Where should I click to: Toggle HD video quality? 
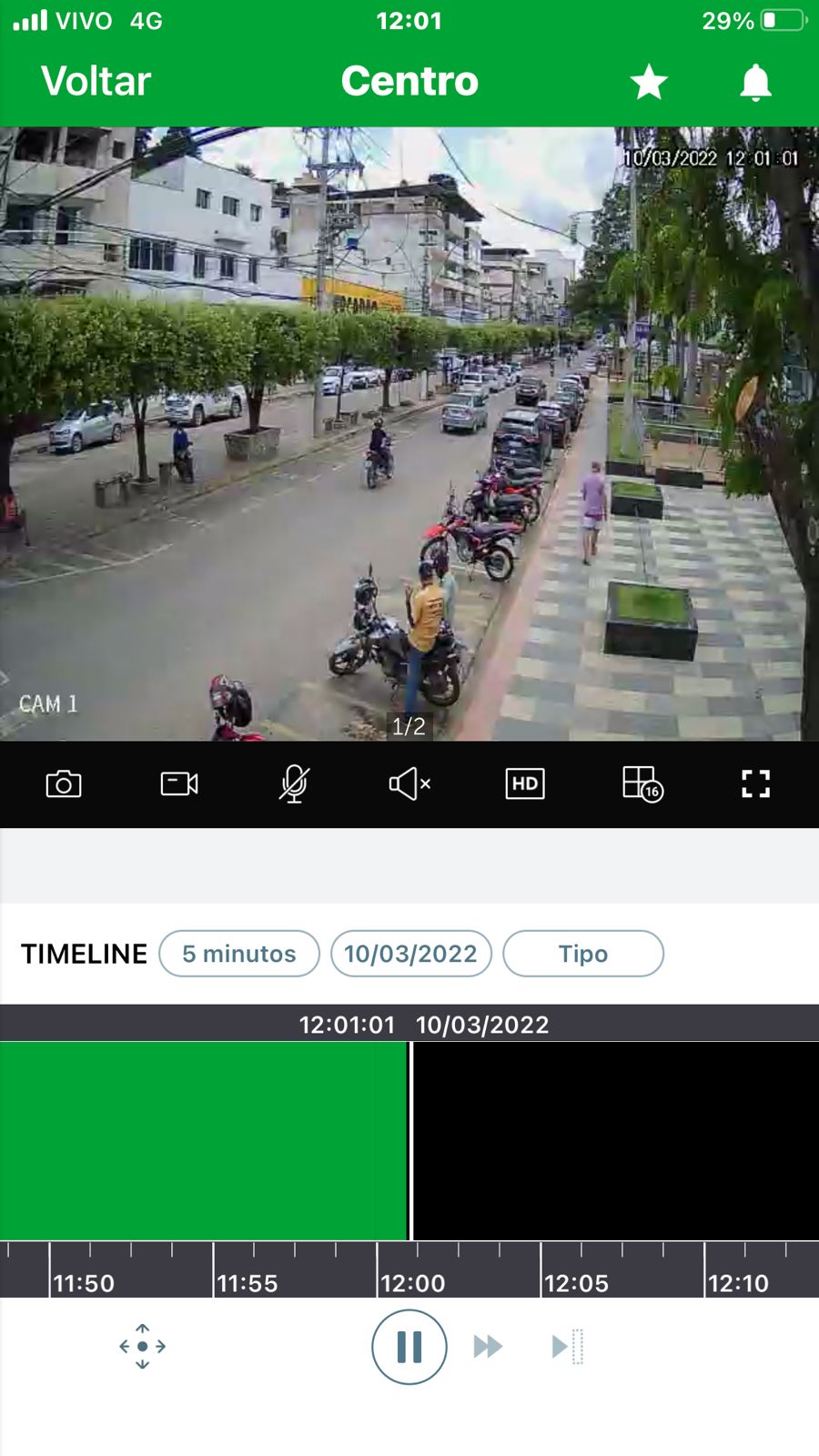click(525, 784)
